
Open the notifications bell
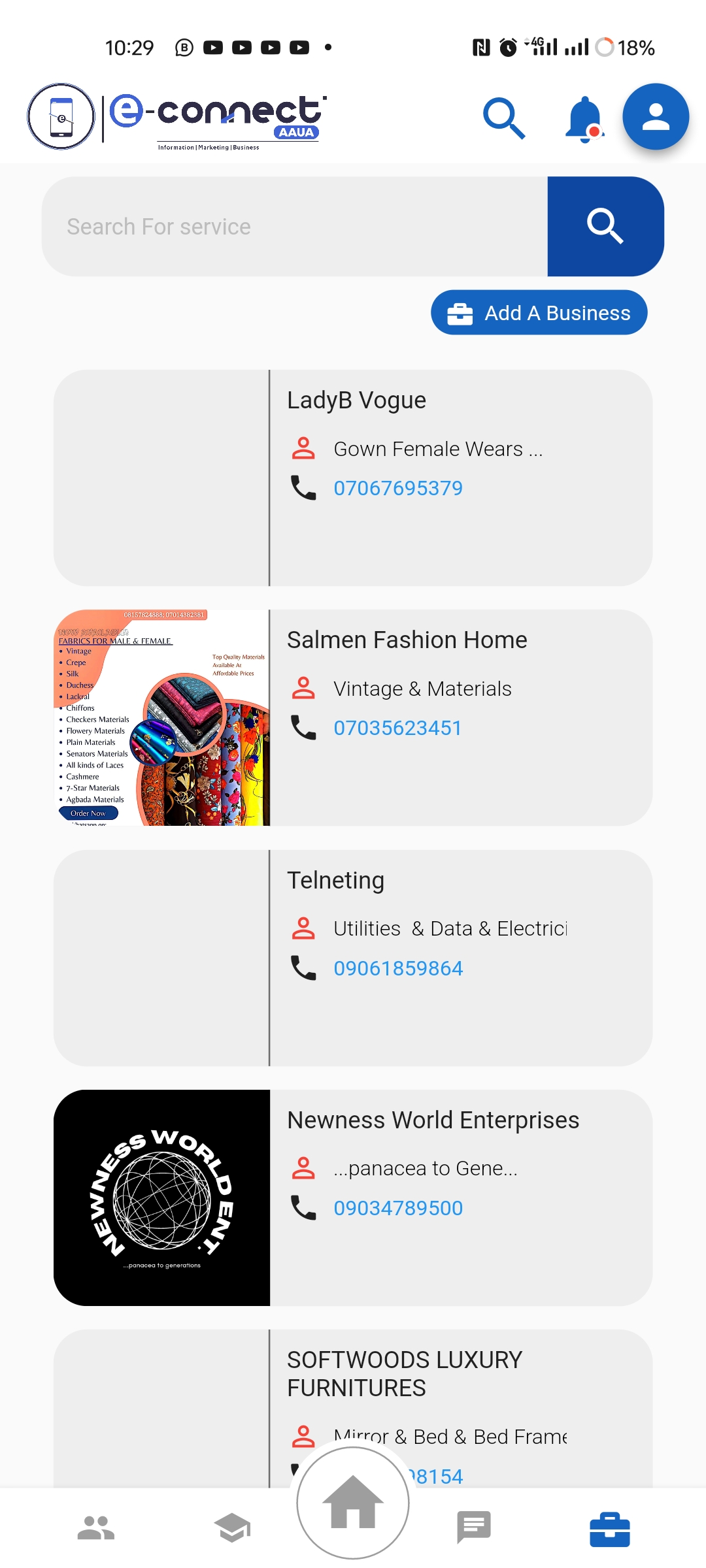click(584, 119)
